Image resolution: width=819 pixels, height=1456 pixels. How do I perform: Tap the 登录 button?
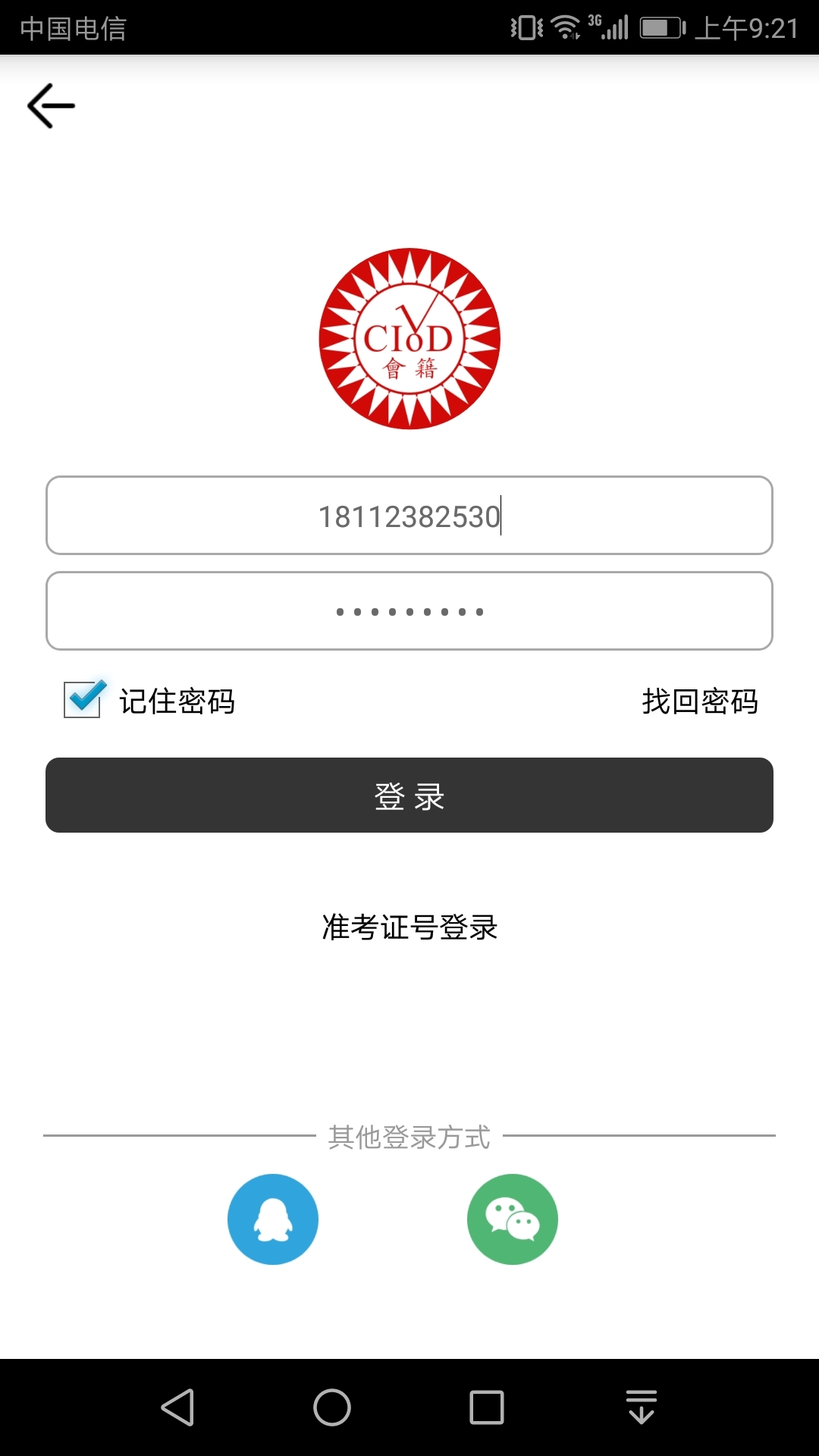pos(409,795)
